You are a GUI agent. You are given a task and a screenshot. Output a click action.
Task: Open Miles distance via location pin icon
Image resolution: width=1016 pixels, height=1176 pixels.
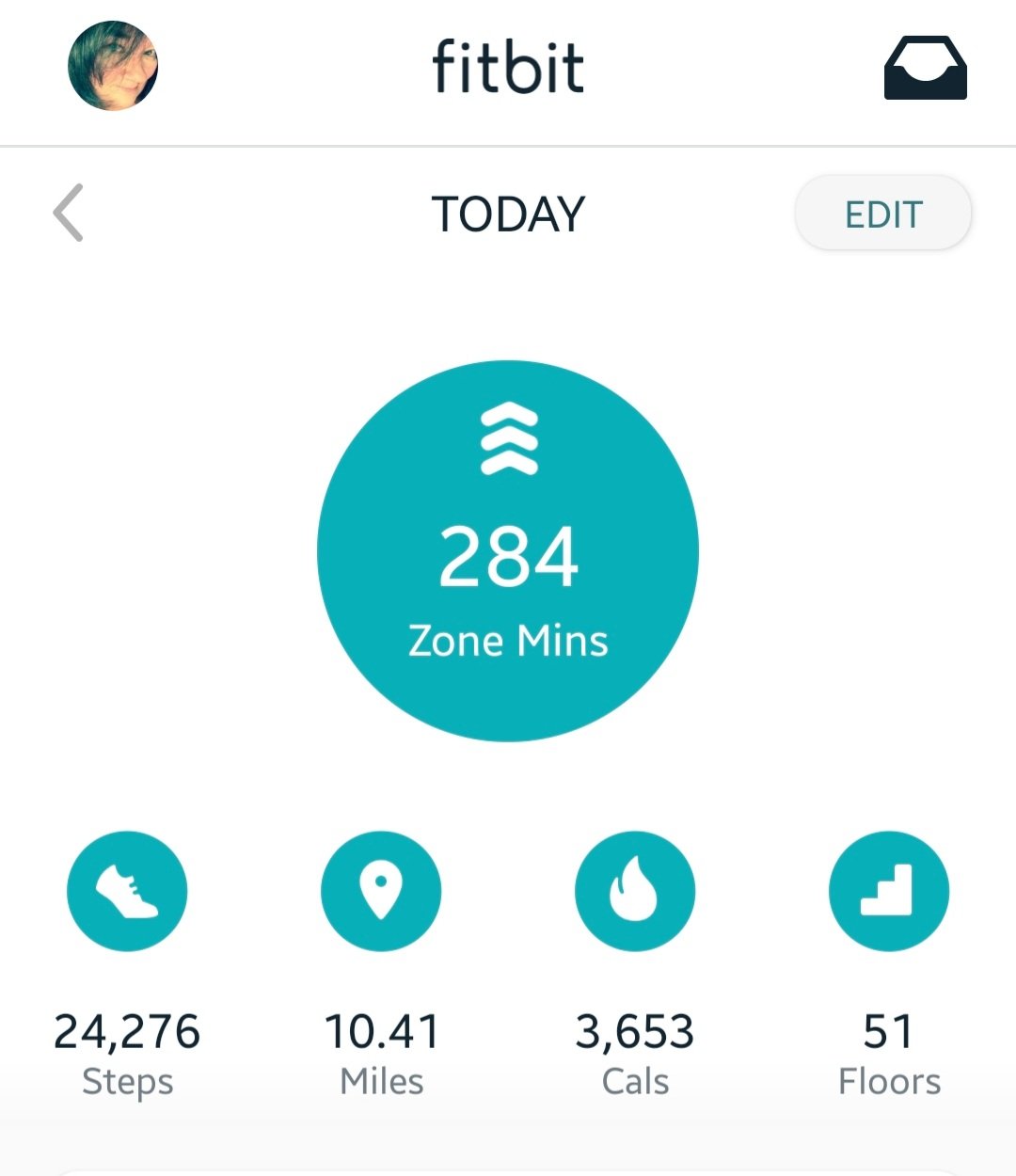coord(381,891)
